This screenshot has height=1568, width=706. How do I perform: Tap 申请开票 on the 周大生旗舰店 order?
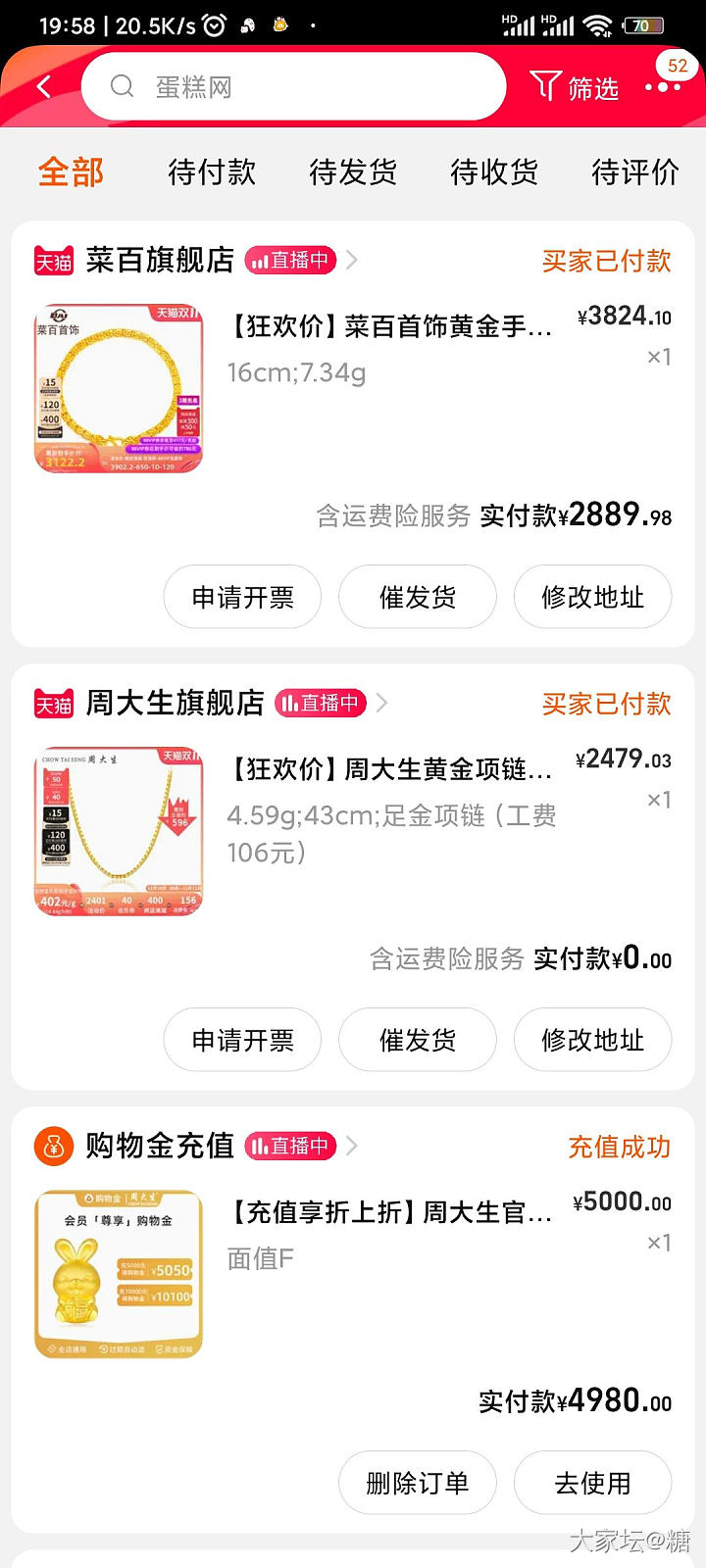tap(242, 1040)
